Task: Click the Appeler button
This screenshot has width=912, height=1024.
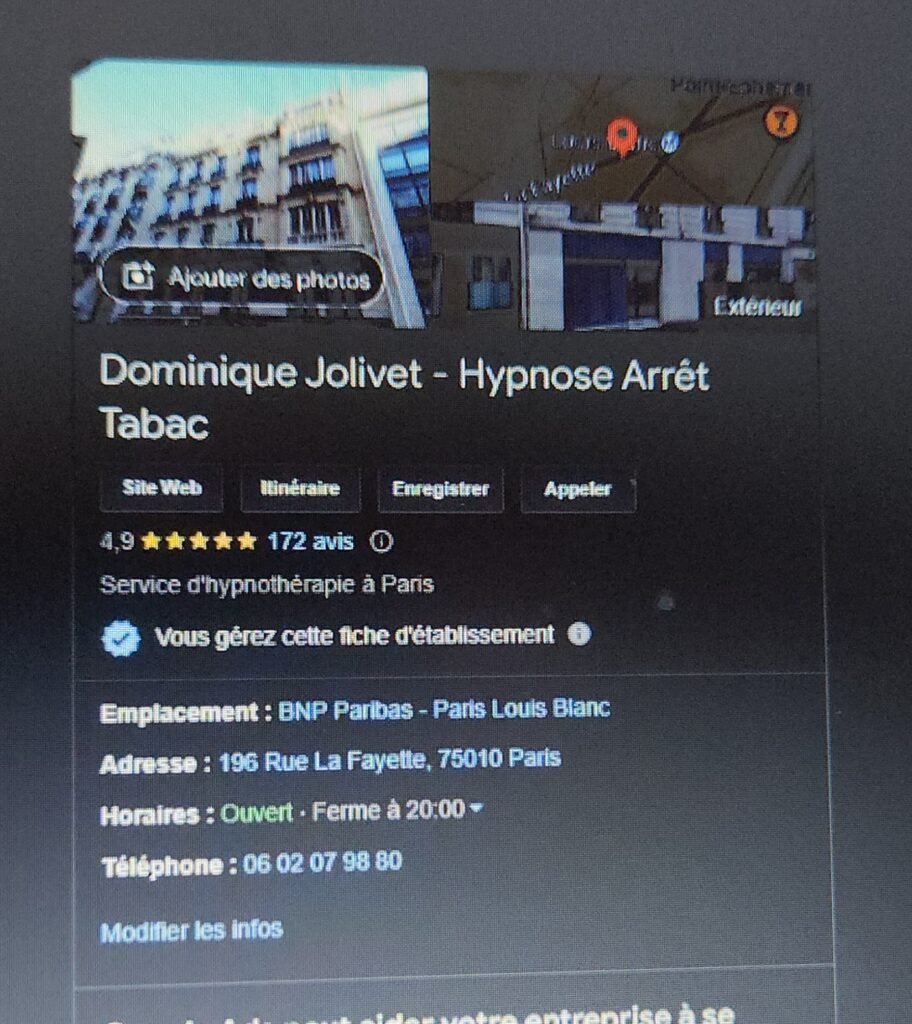Action: (578, 489)
